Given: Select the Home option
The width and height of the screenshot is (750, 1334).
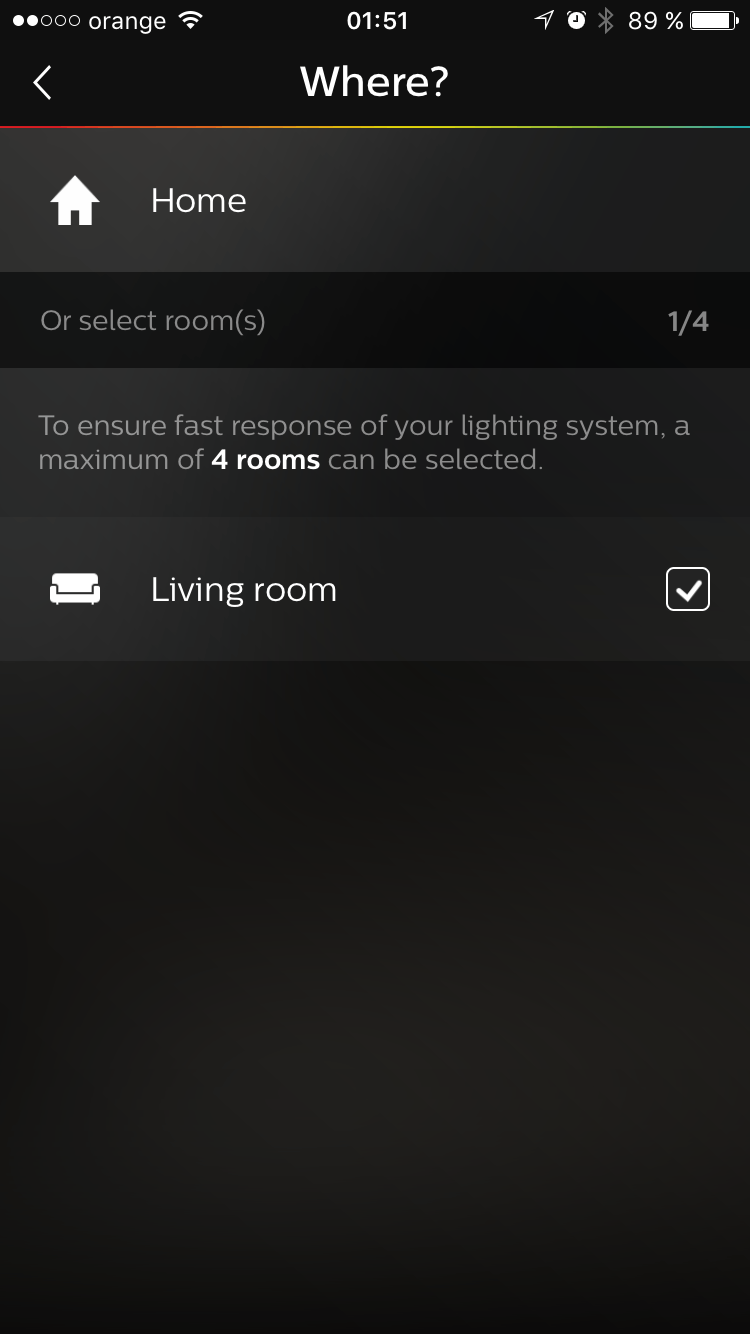Looking at the screenshot, I should [198, 201].
